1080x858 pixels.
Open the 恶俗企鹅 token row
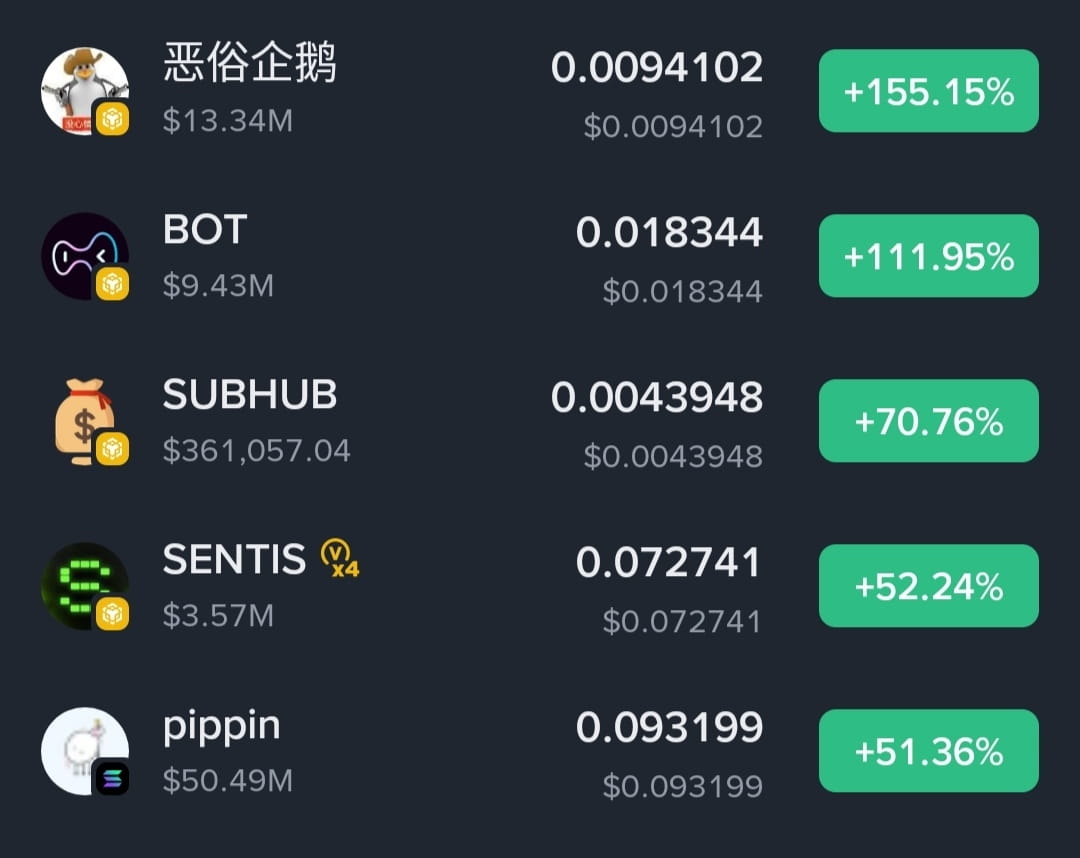pos(250,65)
